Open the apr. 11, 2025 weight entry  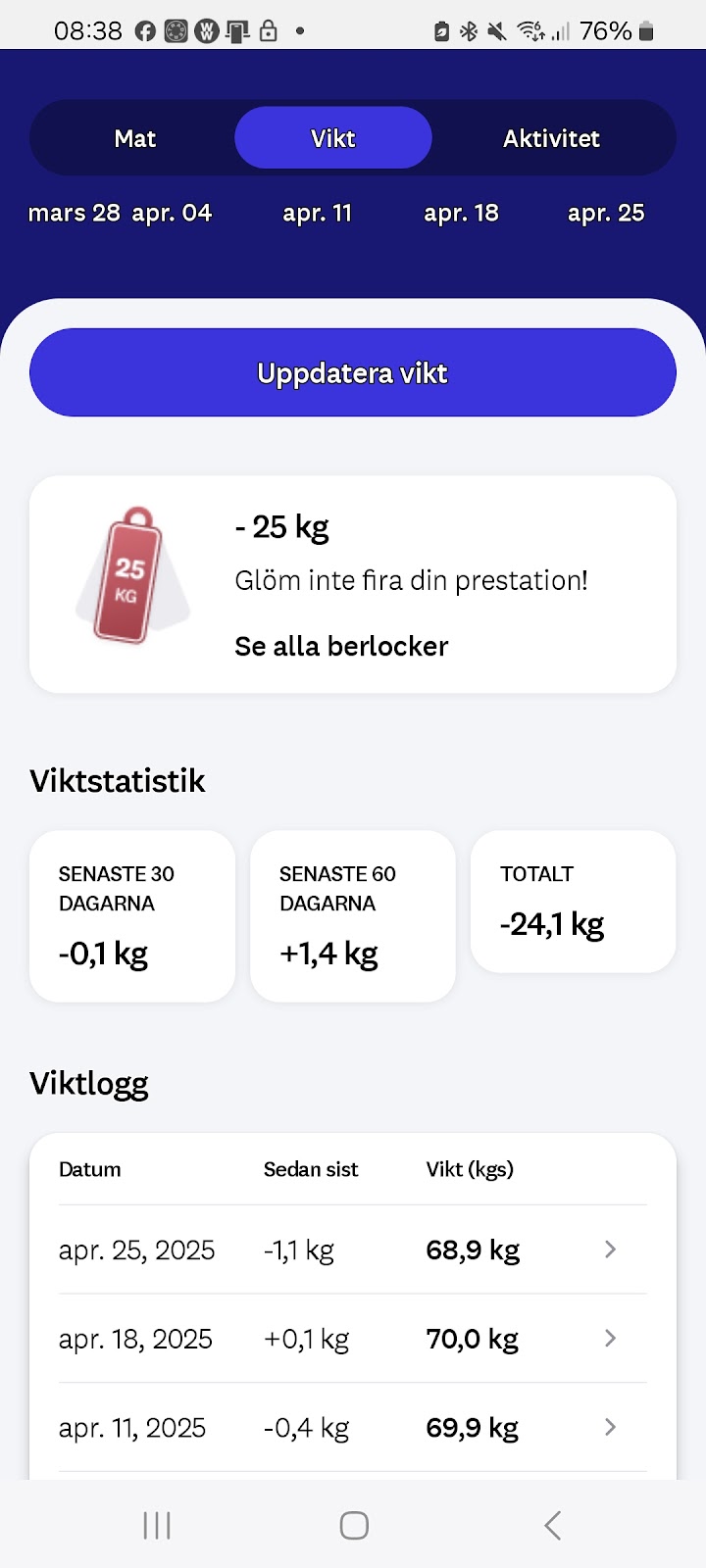pyautogui.click(x=353, y=1428)
